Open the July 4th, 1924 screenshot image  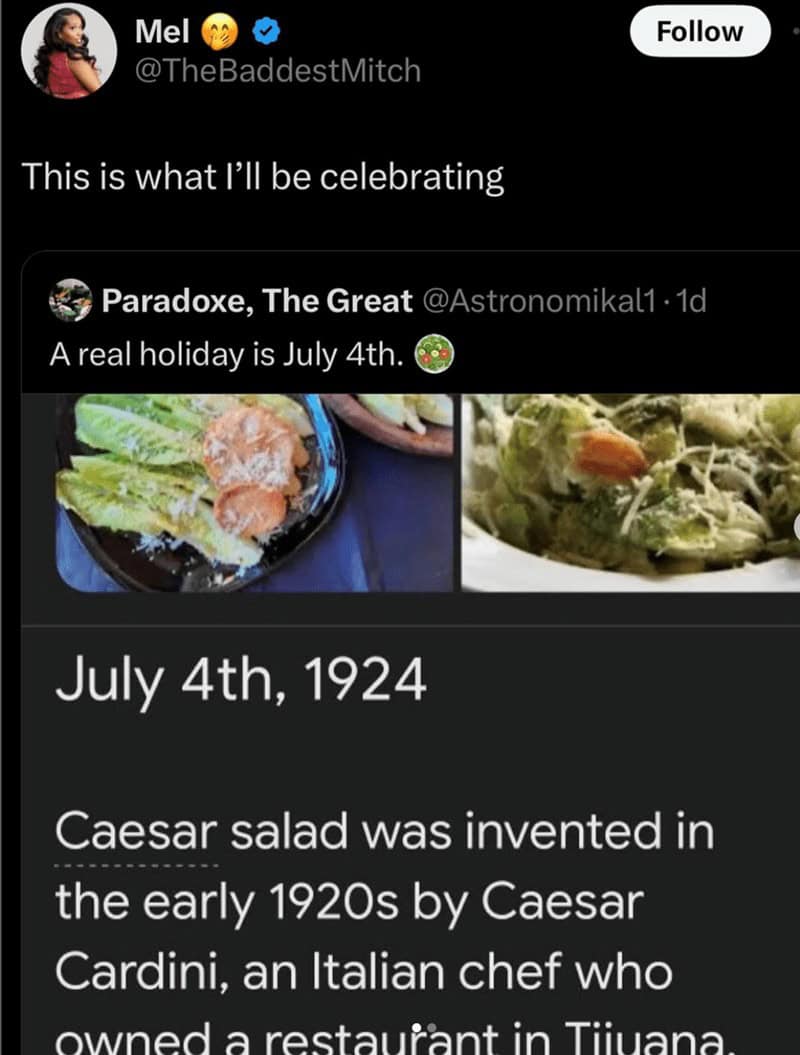point(400,840)
